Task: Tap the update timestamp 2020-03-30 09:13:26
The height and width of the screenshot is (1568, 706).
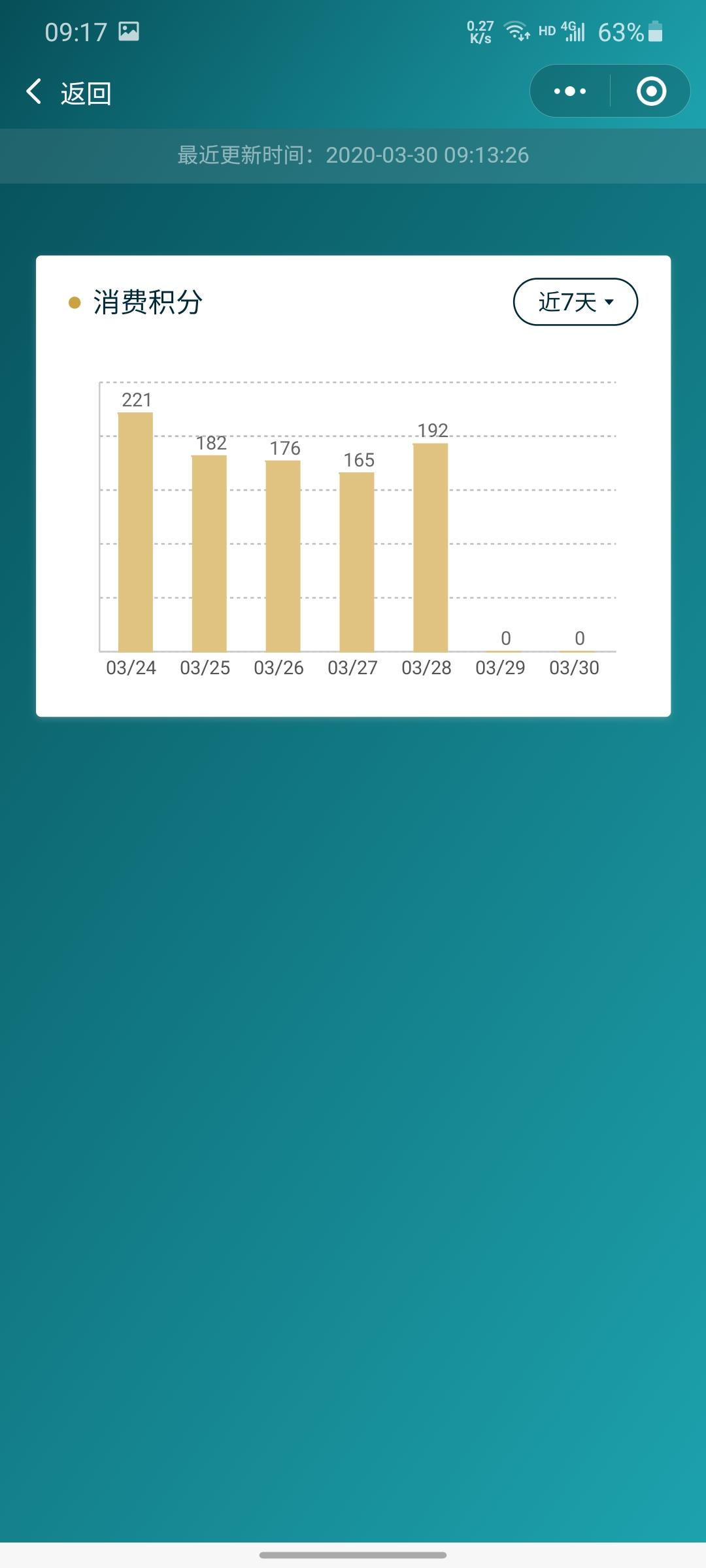Action: tap(428, 155)
